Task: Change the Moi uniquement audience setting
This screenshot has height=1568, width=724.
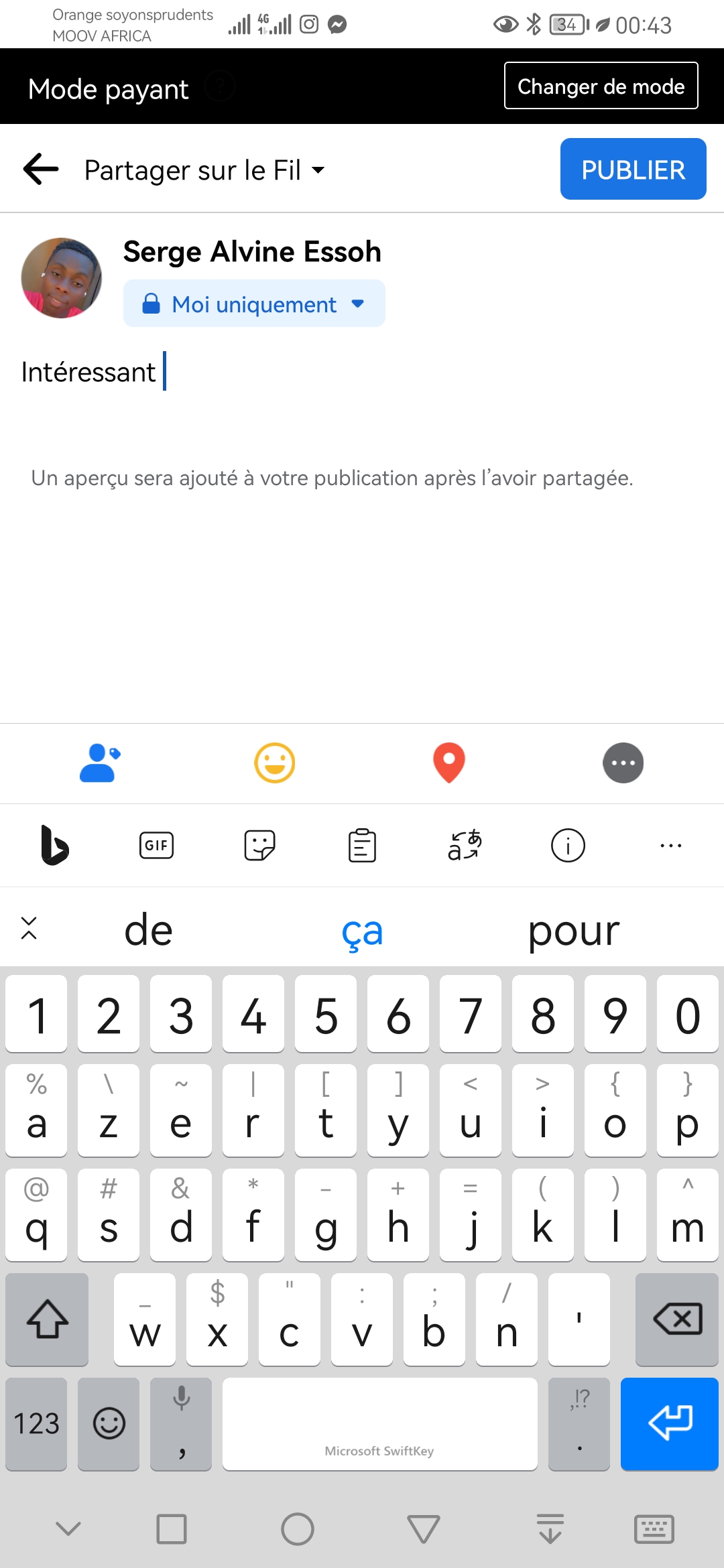Action: pyautogui.click(x=254, y=304)
